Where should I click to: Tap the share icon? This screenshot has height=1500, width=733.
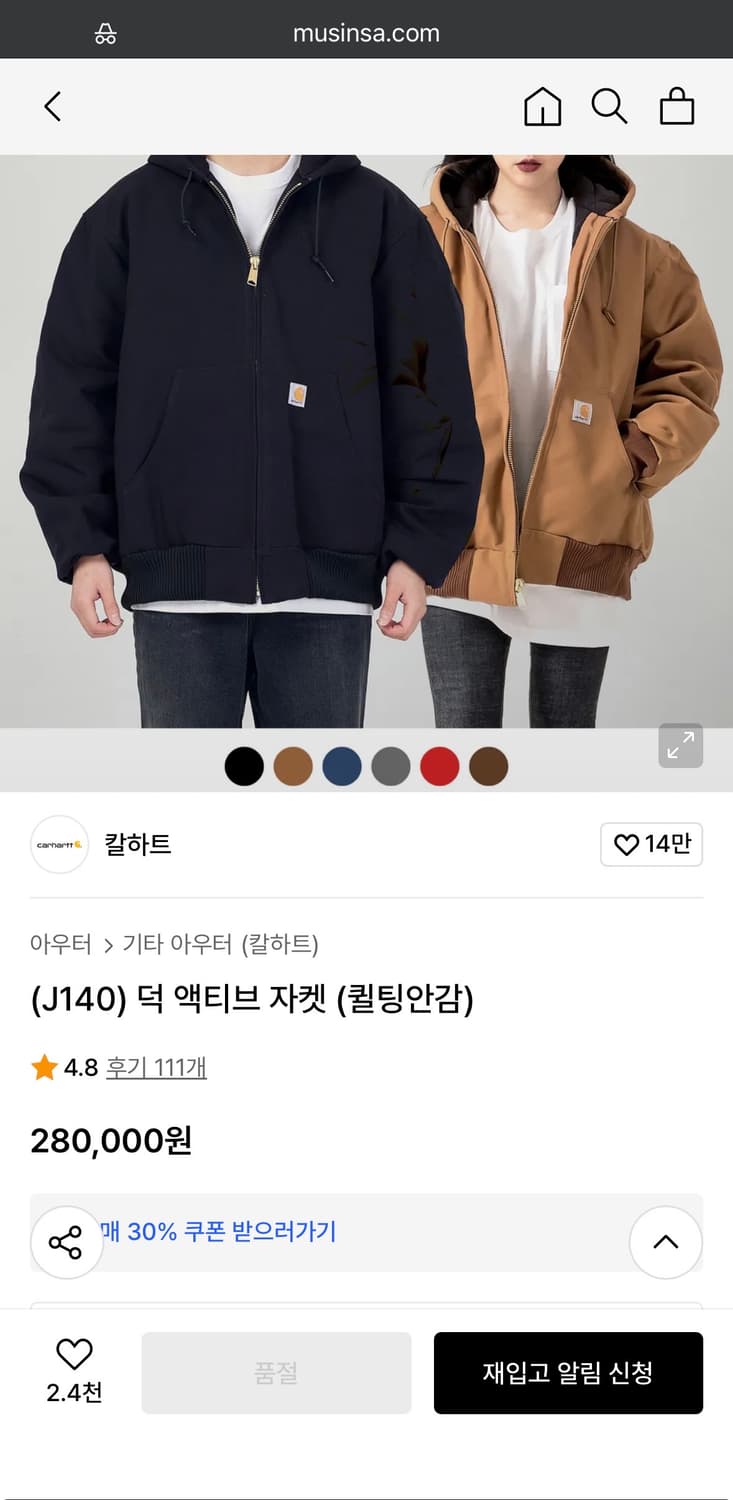click(66, 1243)
